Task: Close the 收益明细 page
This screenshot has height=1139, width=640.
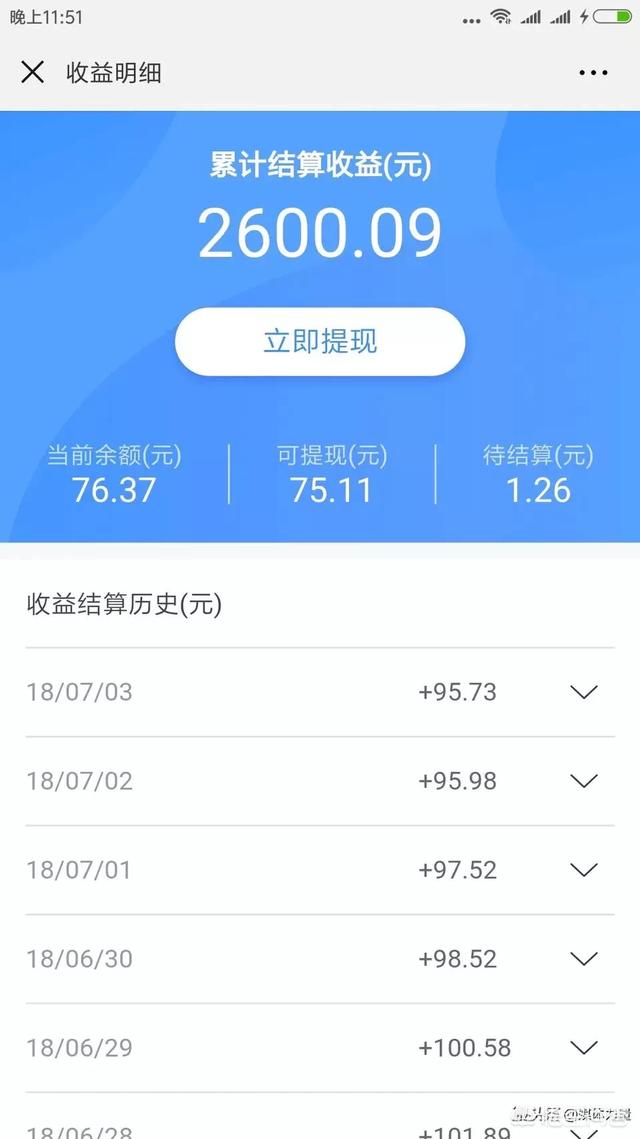Action: [x=33, y=73]
